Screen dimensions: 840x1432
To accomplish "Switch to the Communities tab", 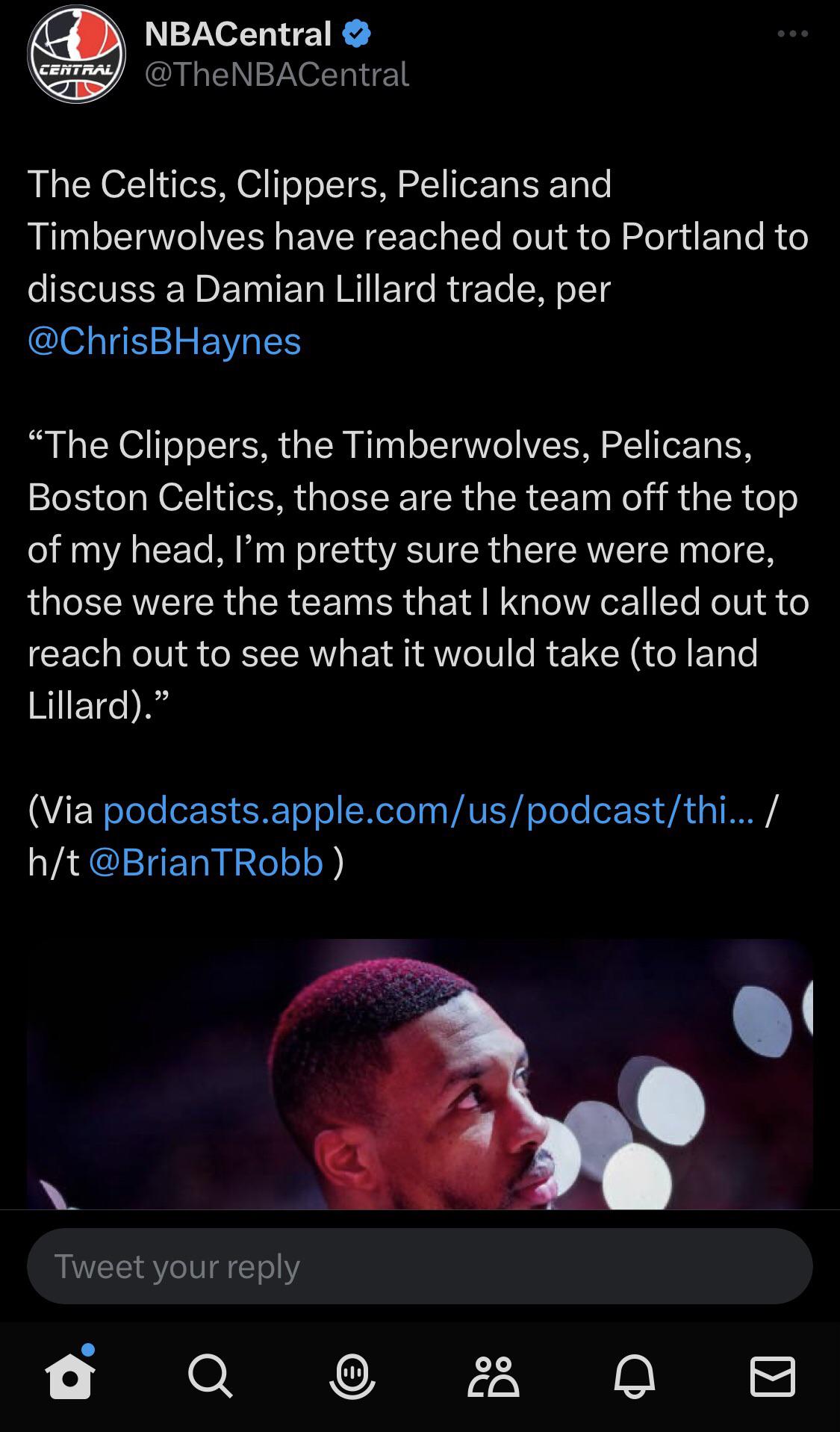I will pos(493,1375).
